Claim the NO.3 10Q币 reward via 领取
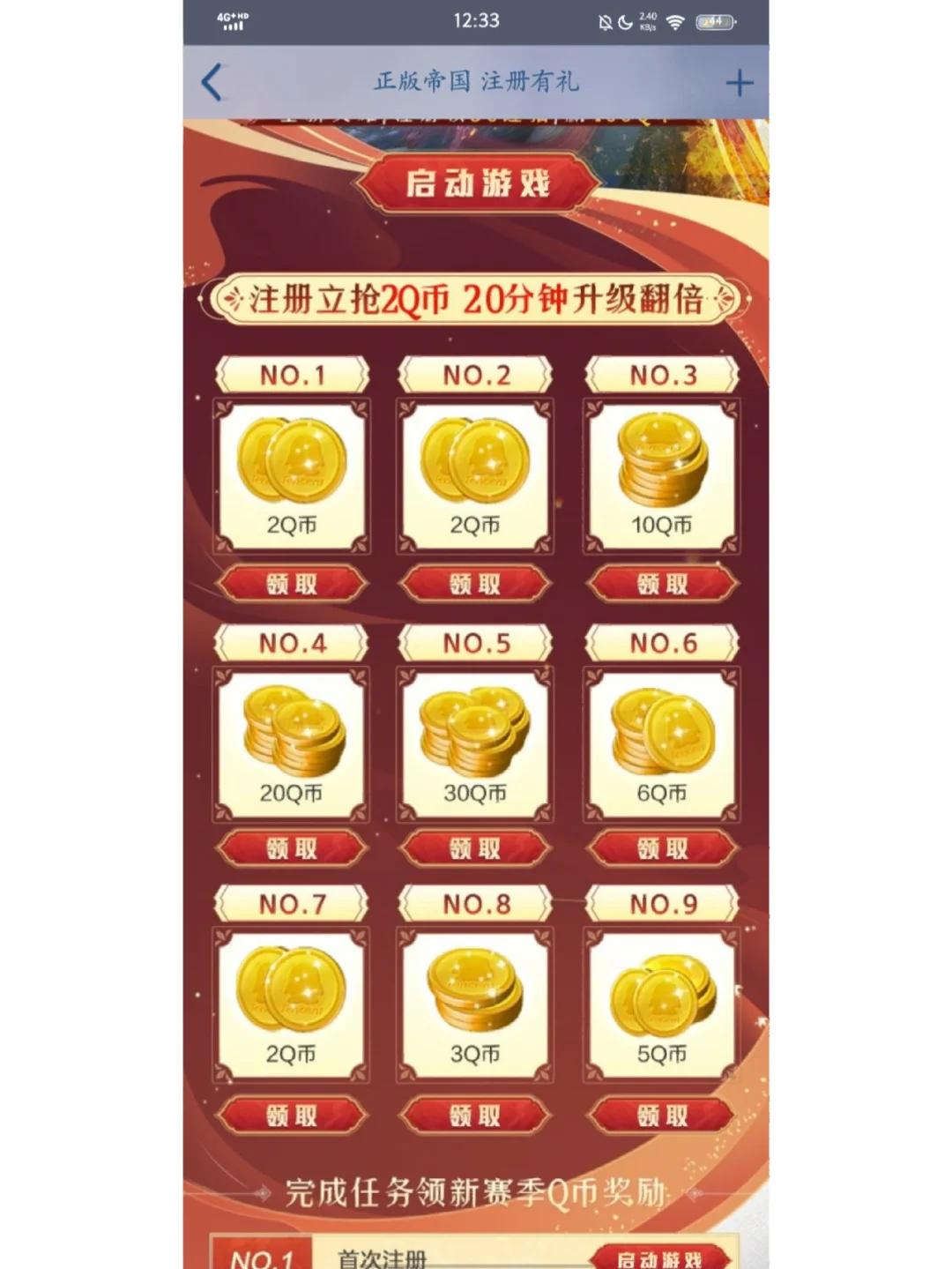The width and height of the screenshot is (952, 1269). click(x=663, y=584)
